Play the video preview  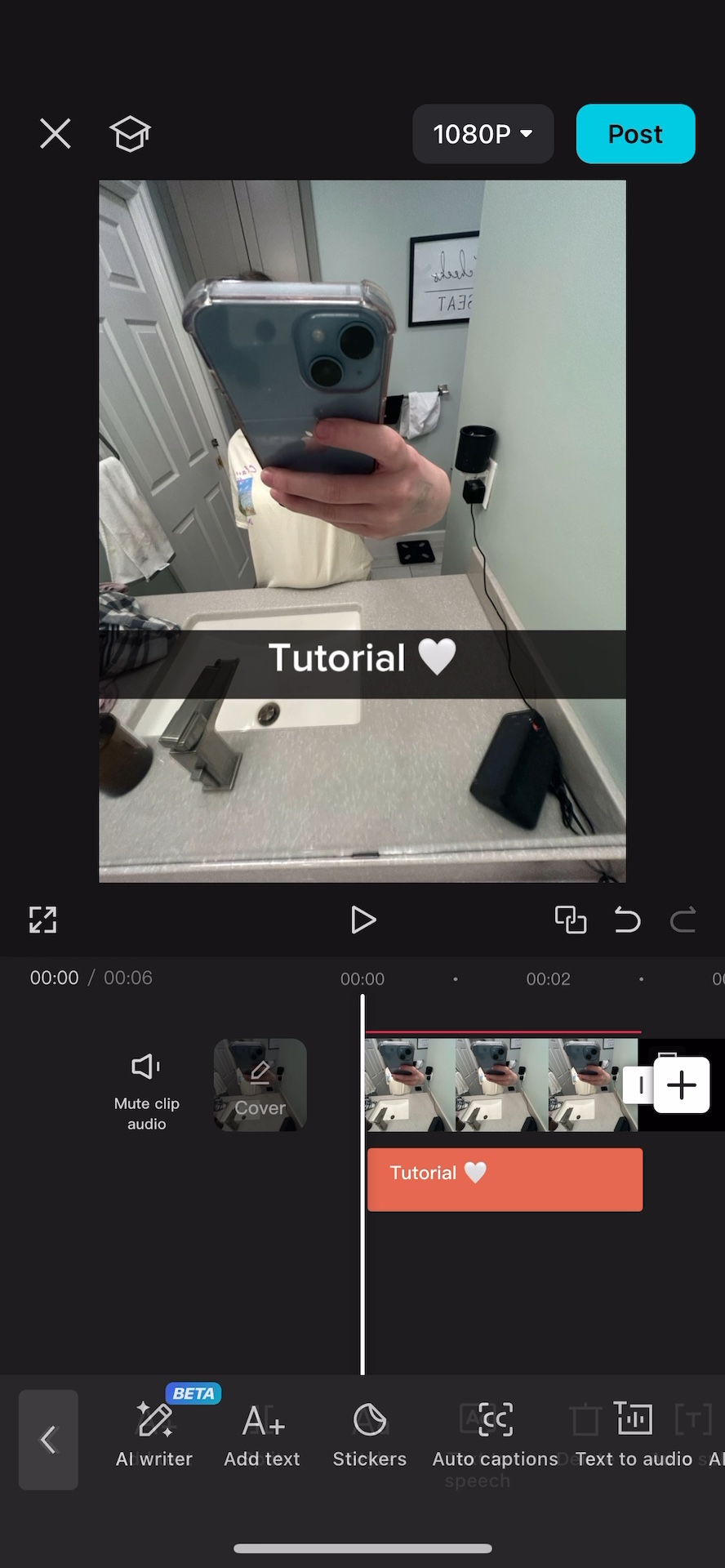pyautogui.click(x=362, y=920)
